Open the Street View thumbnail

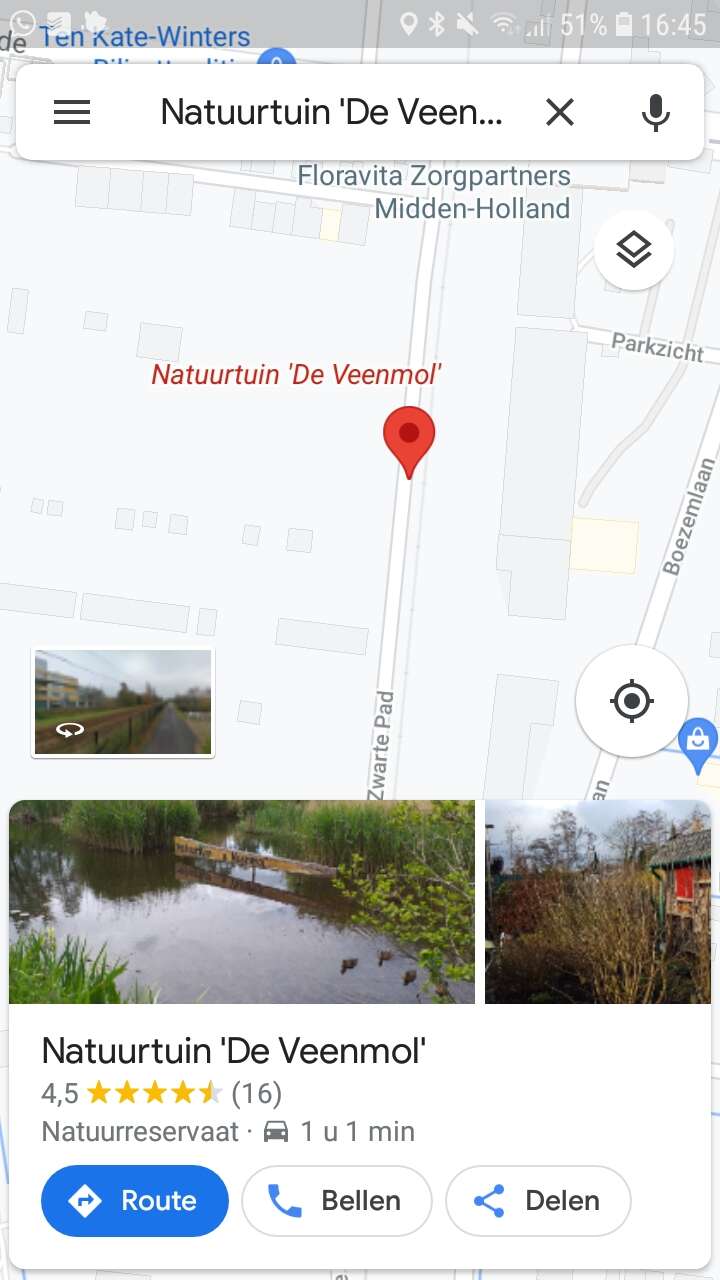(x=123, y=702)
